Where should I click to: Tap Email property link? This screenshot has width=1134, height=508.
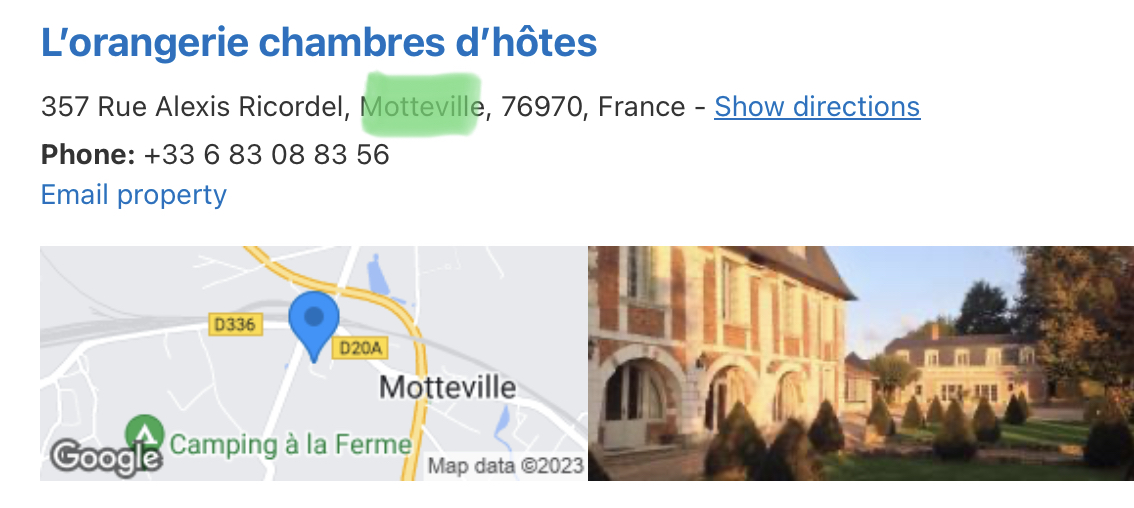point(133,194)
